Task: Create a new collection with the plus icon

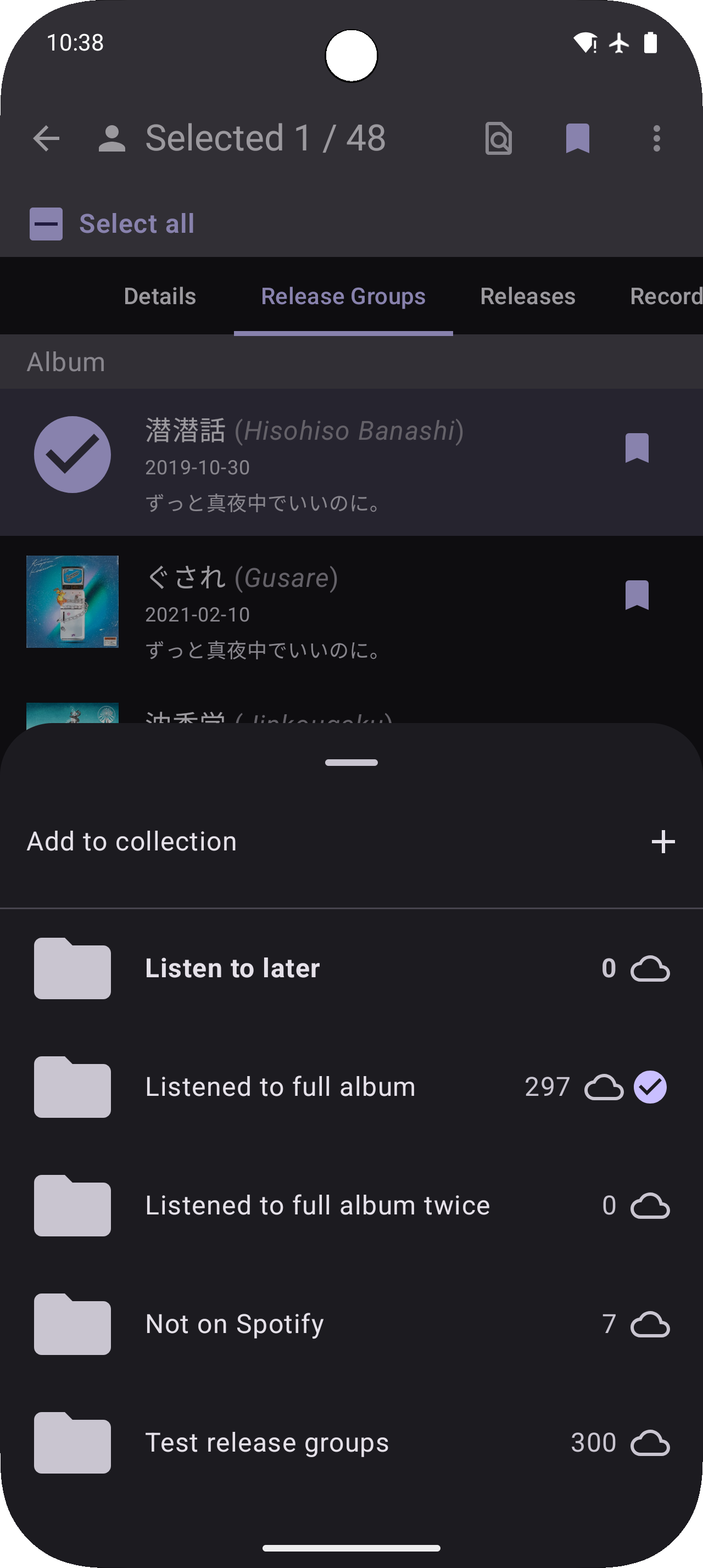Action: (663, 842)
